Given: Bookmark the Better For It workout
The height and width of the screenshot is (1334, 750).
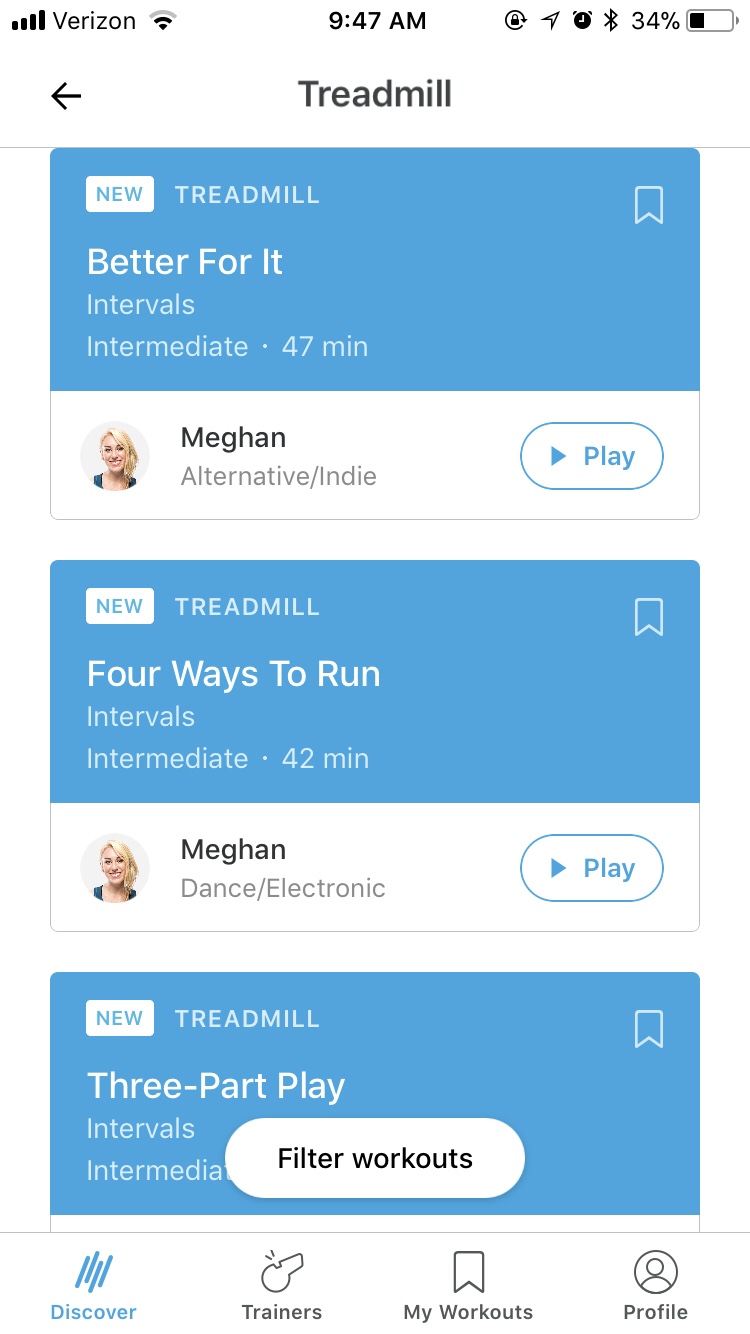Looking at the screenshot, I should [x=648, y=205].
